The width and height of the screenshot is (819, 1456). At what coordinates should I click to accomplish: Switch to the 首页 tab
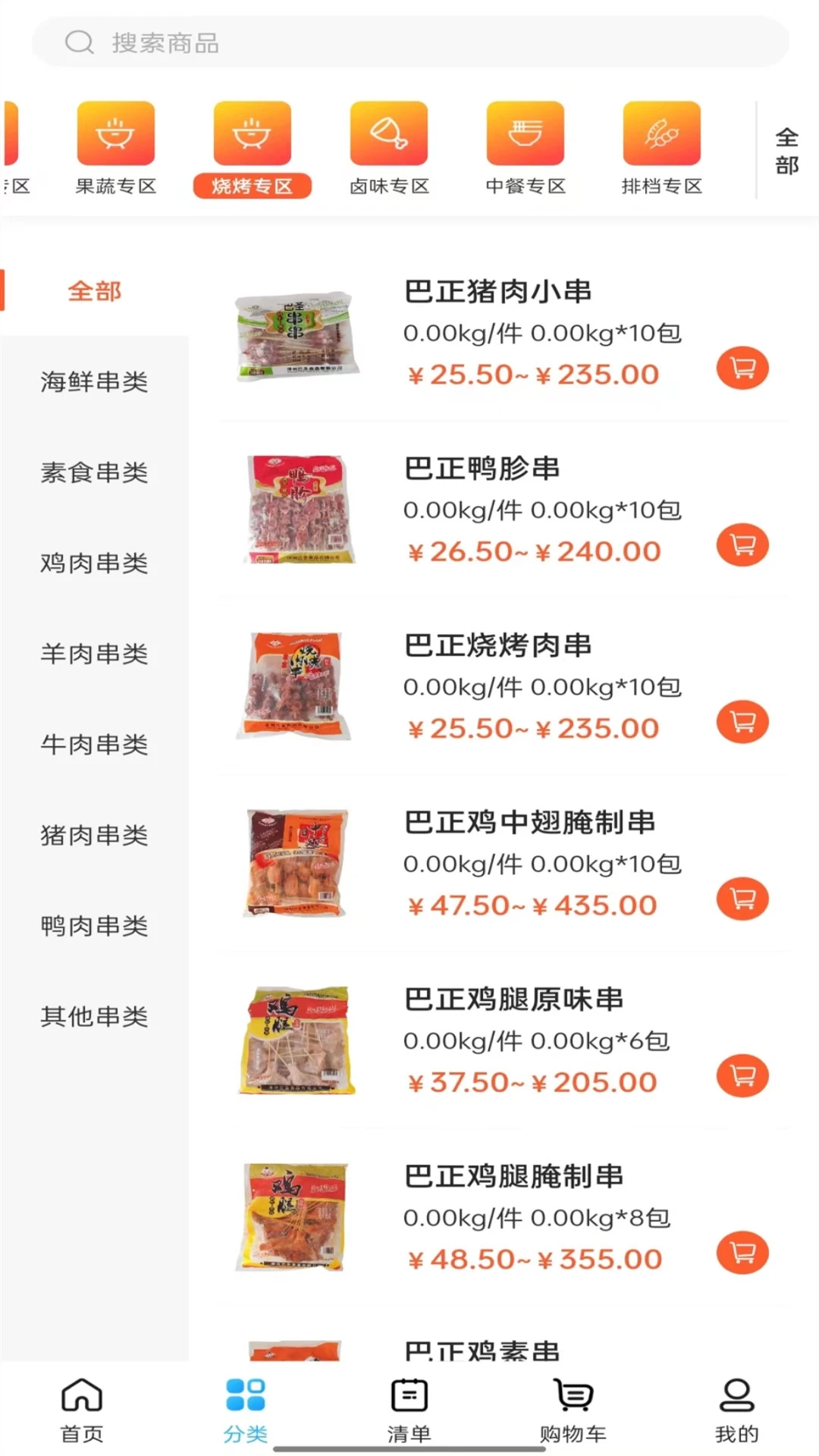[x=80, y=1410]
